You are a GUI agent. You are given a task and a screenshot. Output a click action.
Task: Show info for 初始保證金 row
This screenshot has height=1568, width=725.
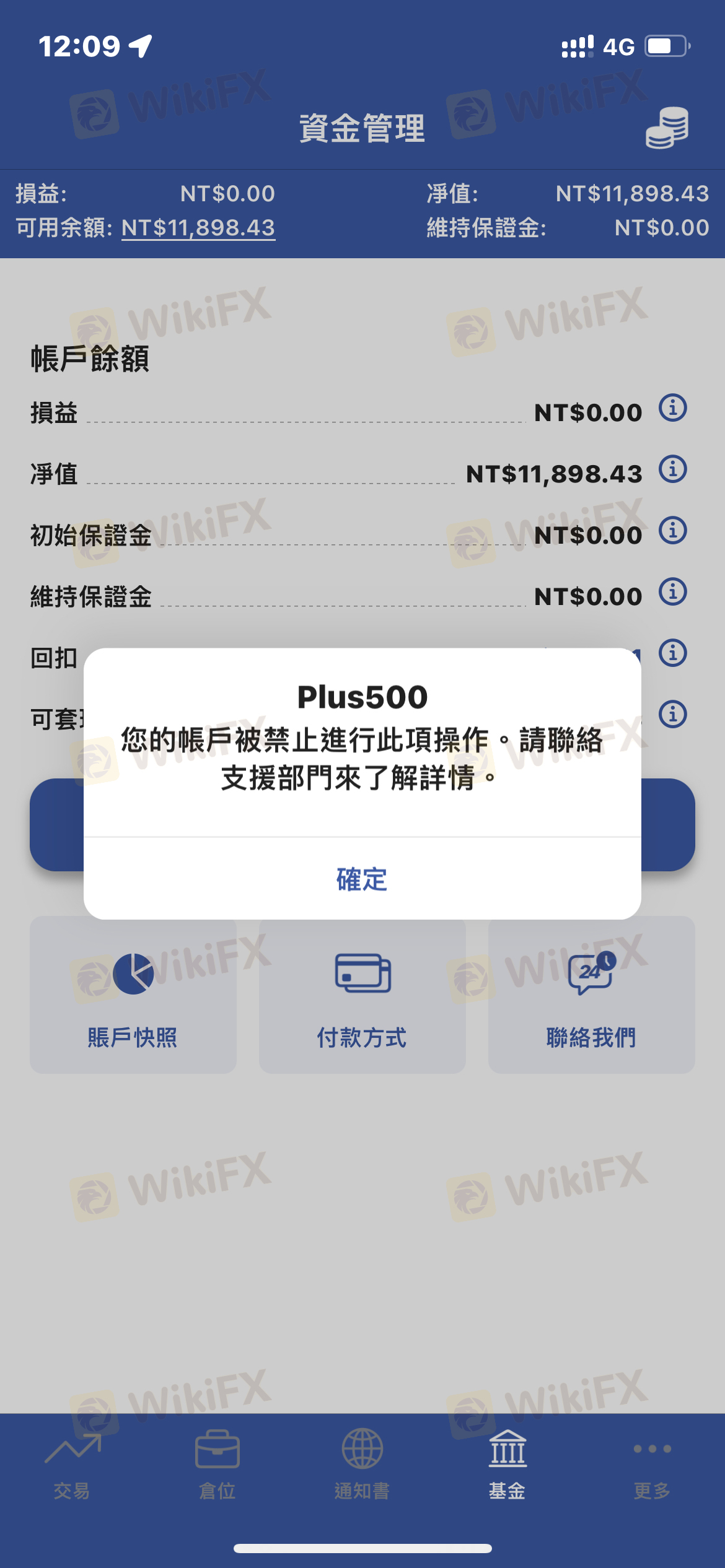coord(672,531)
